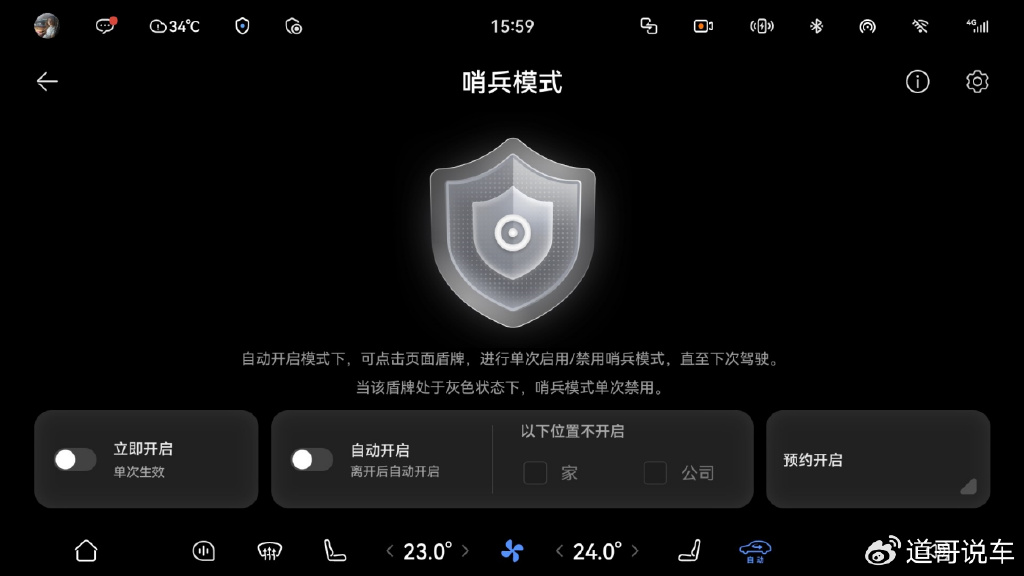Raise the 24.0° passenger temperature
The width and height of the screenshot is (1024, 576).
point(636,551)
